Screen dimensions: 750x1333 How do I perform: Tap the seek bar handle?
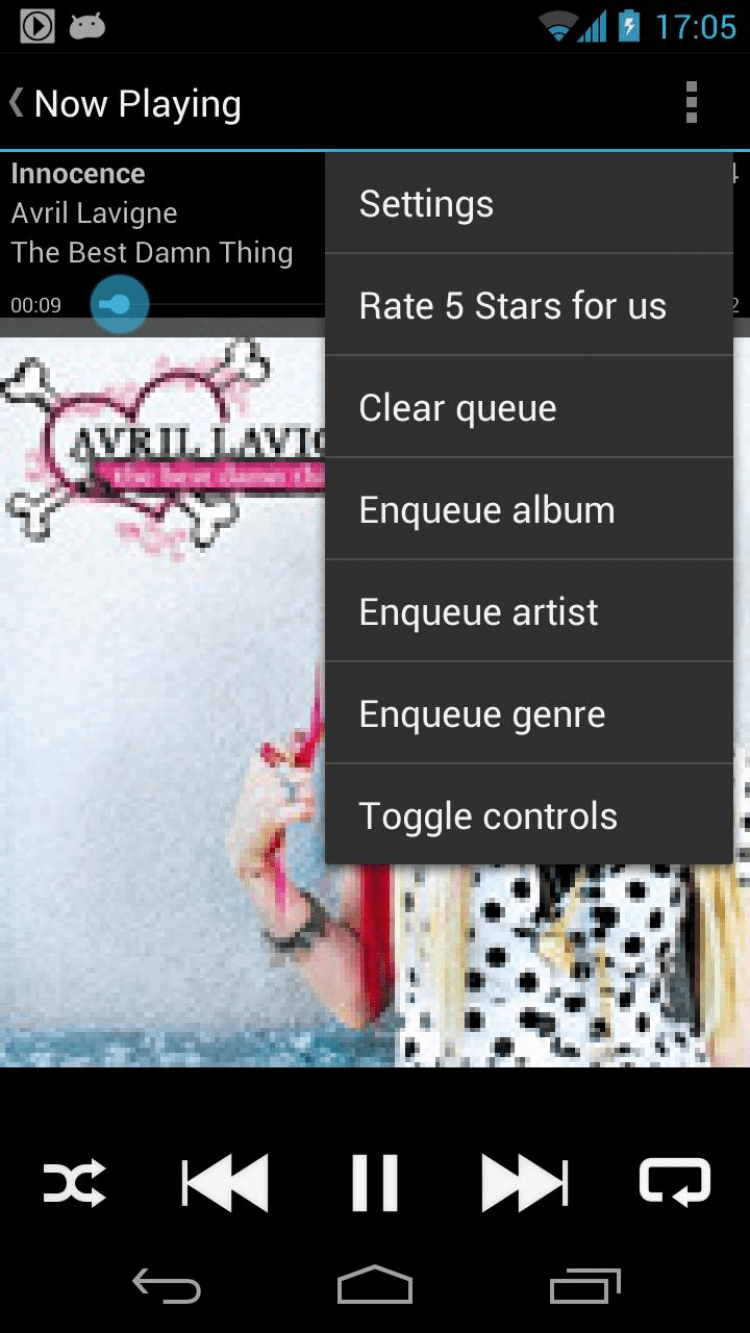point(119,304)
